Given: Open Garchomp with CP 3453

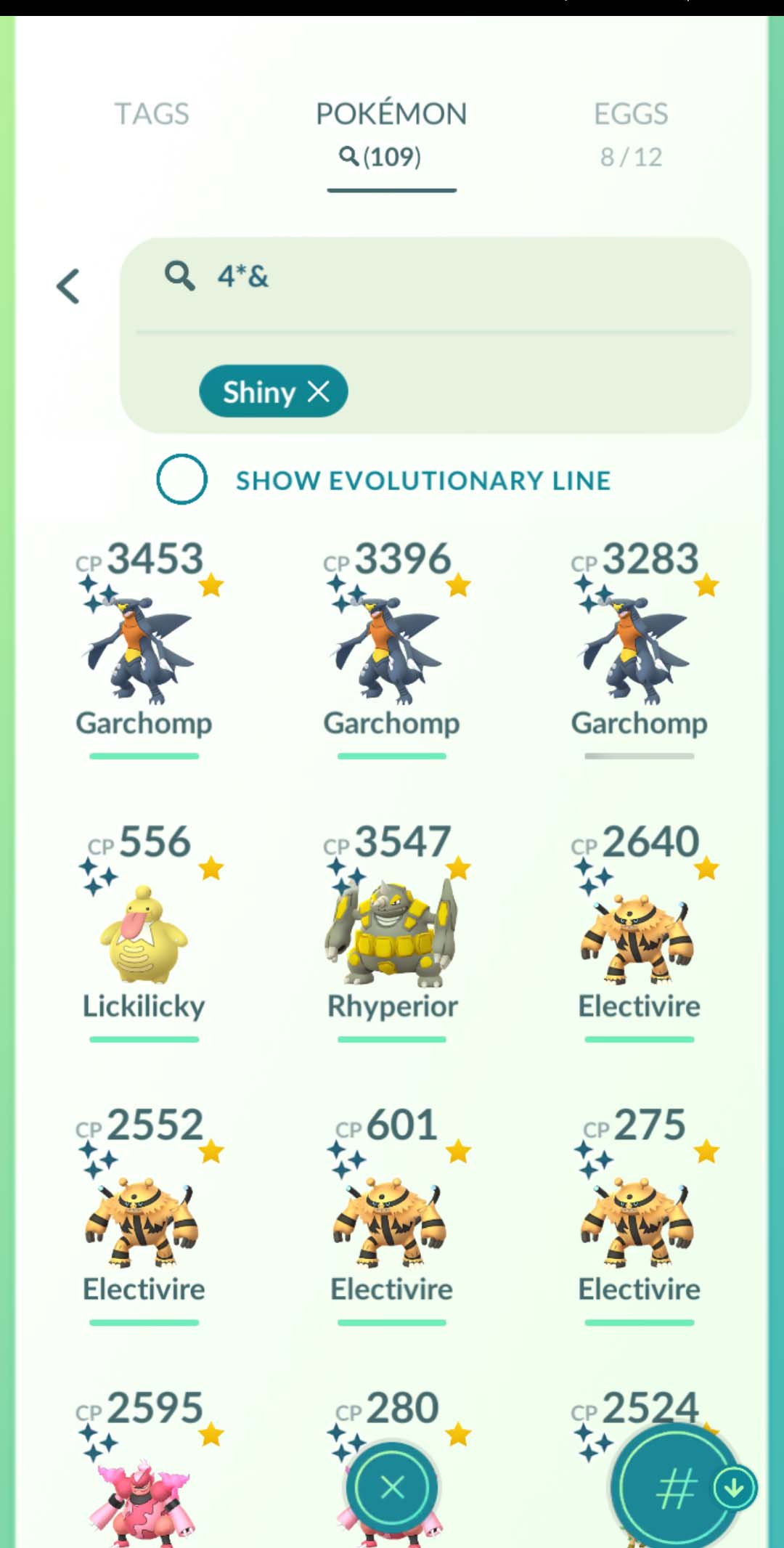Looking at the screenshot, I should tap(144, 646).
